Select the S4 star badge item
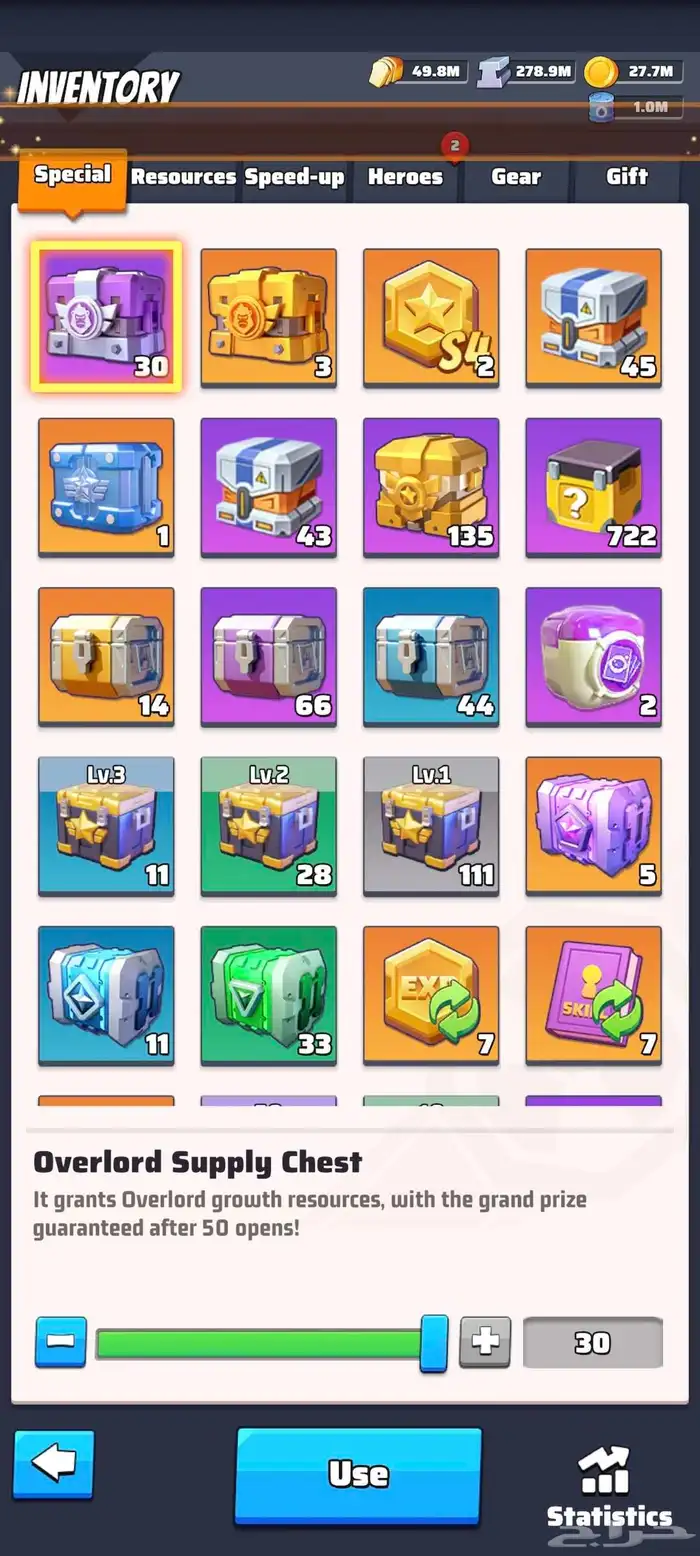Viewport: 700px width, 1556px height. pyautogui.click(x=431, y=318)
